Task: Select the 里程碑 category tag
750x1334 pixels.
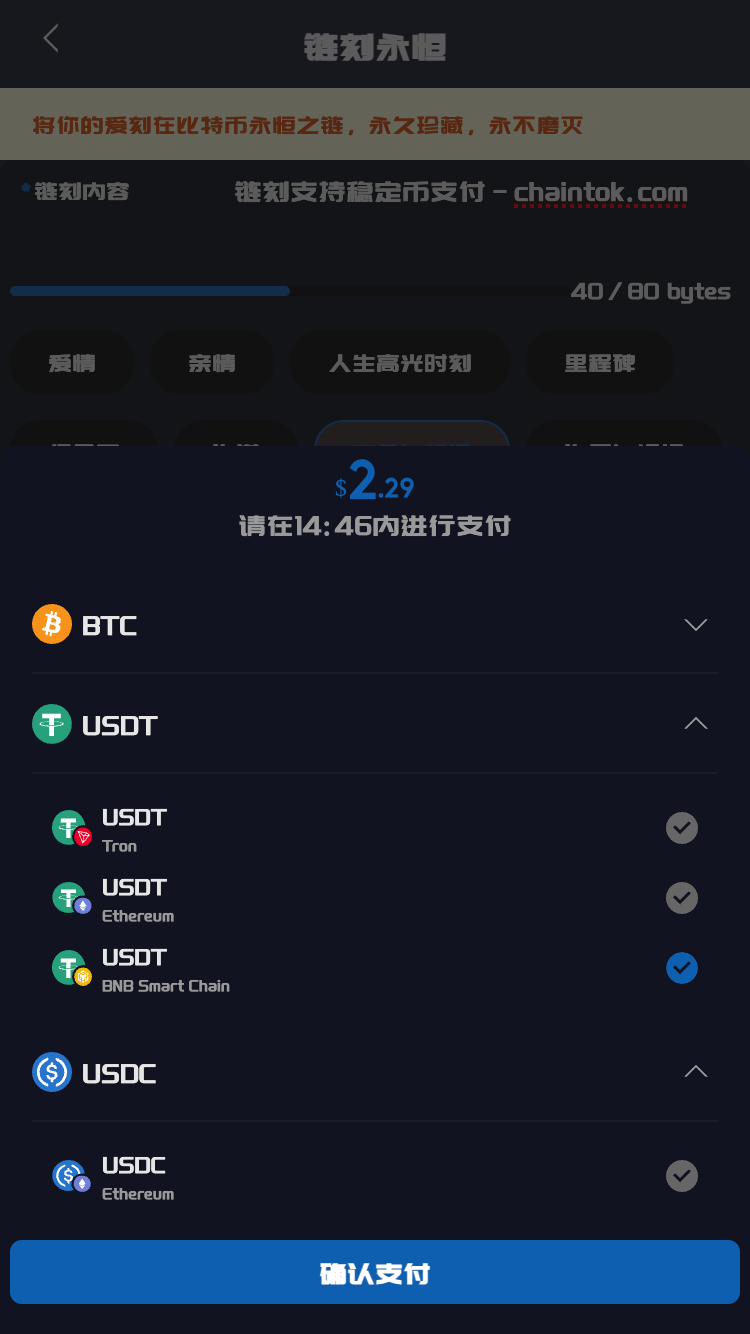Action: tap(600, 362)
